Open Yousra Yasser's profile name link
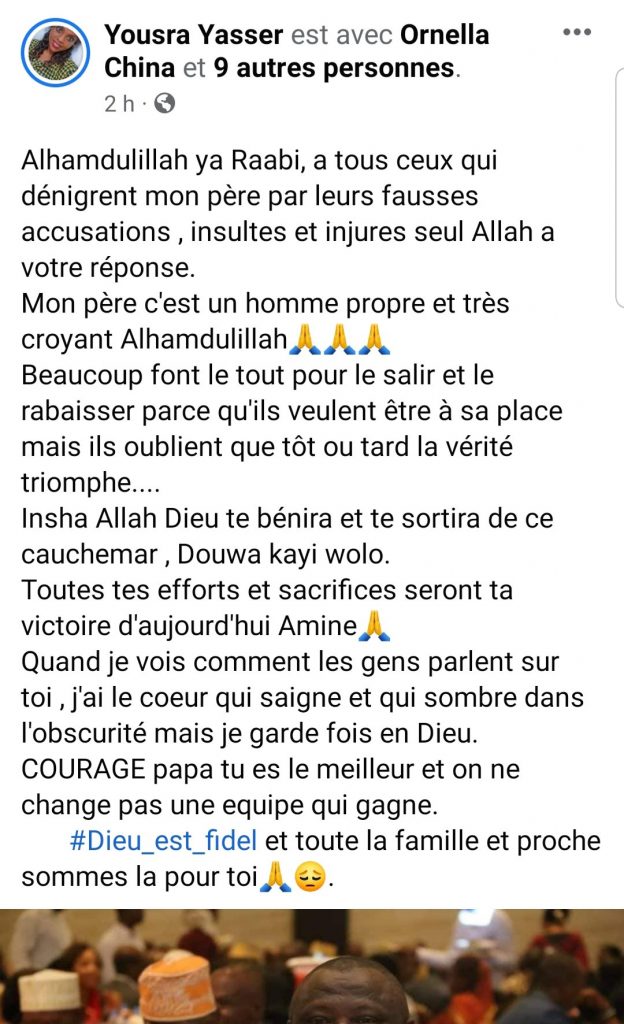The height and width of the screenshot is (1024, 624). click(x=193, y=35)
